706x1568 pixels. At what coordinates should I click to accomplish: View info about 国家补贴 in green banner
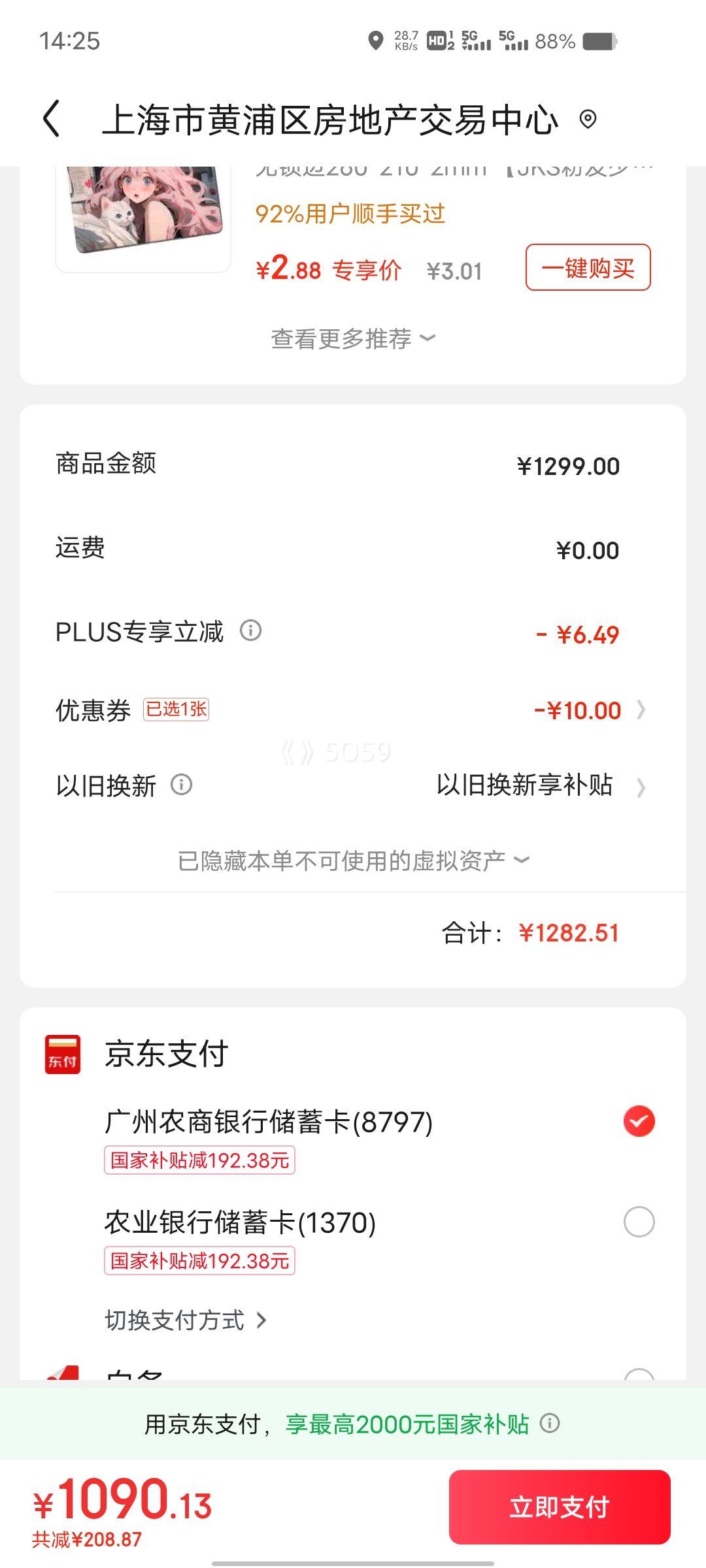coord(550,1423)
